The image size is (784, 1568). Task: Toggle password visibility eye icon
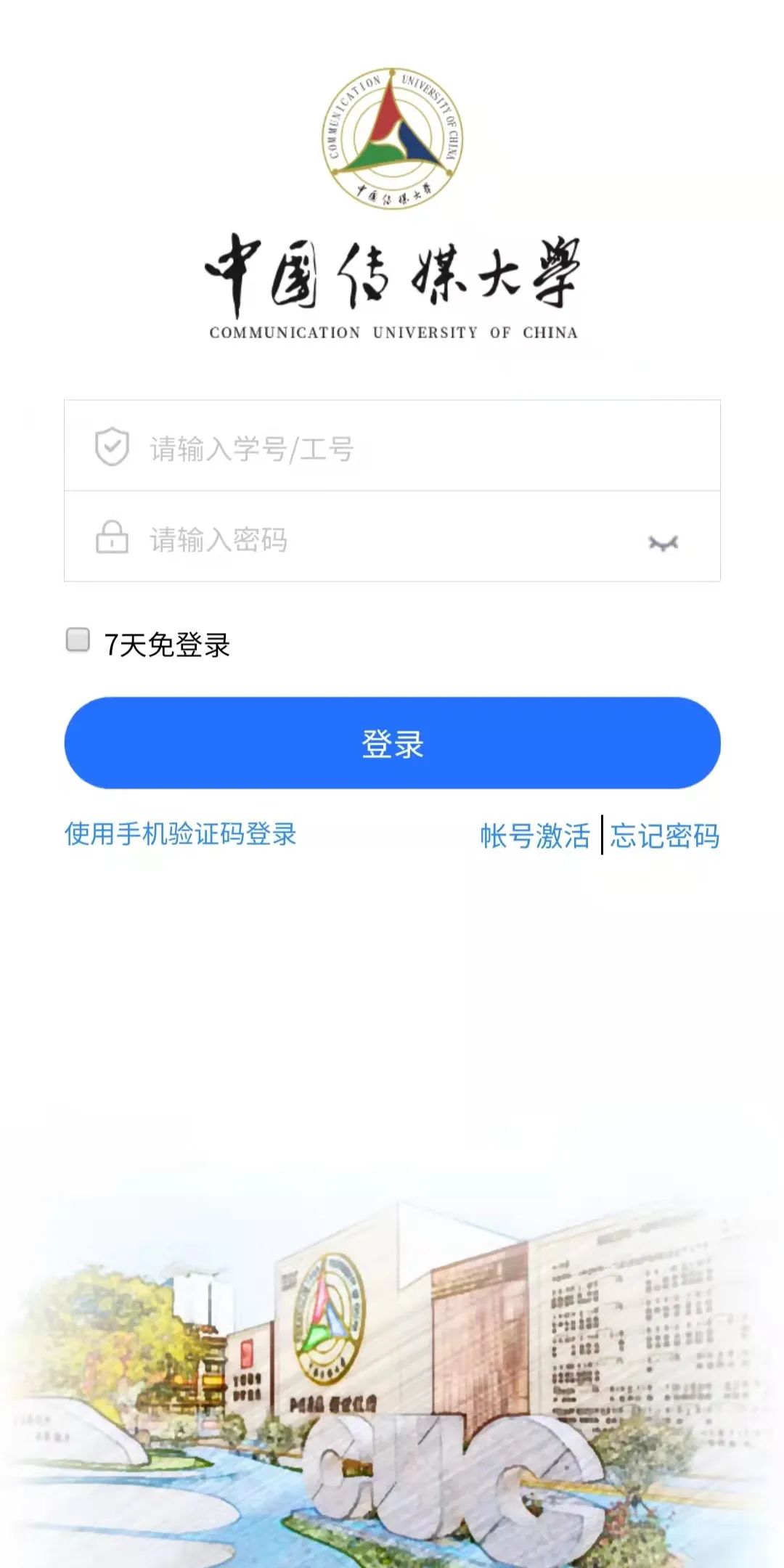[663, 542]
